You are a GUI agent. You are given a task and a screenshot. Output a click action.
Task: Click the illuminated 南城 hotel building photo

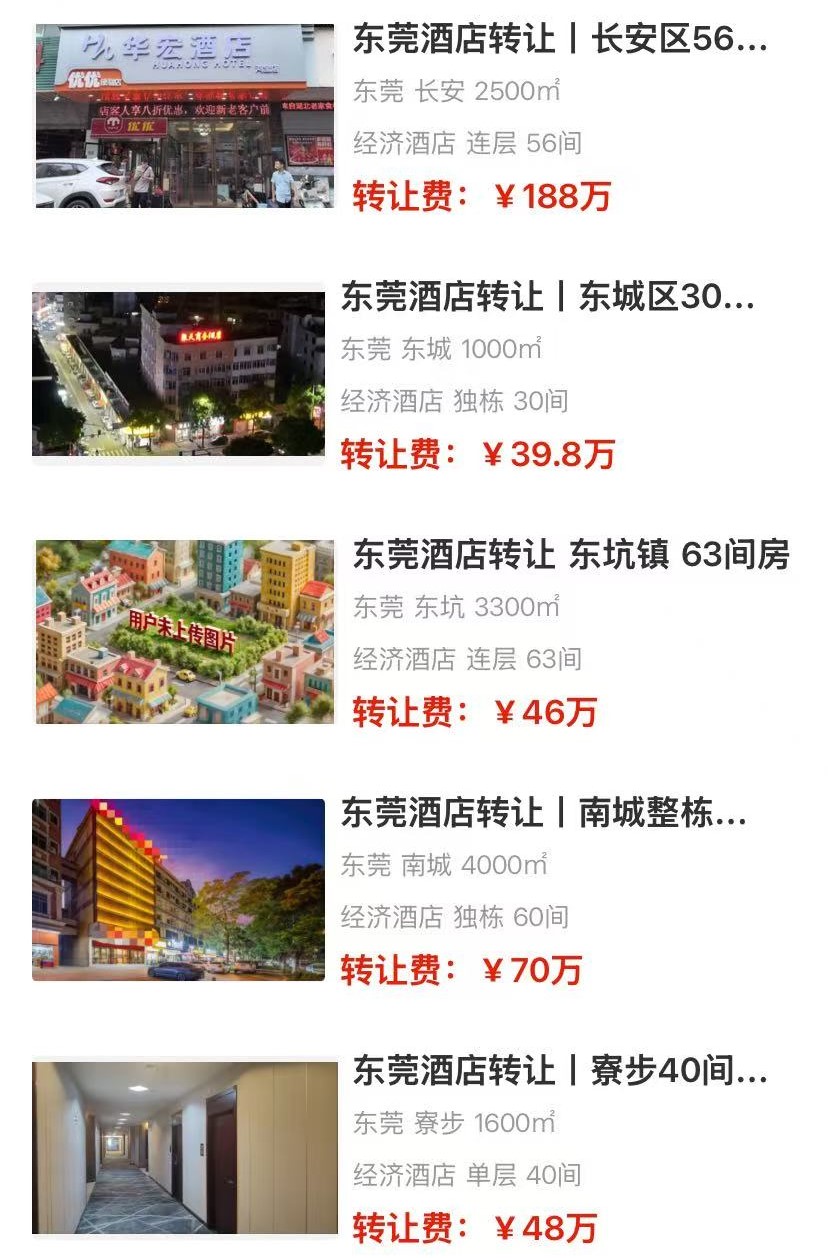click(185, 888)
